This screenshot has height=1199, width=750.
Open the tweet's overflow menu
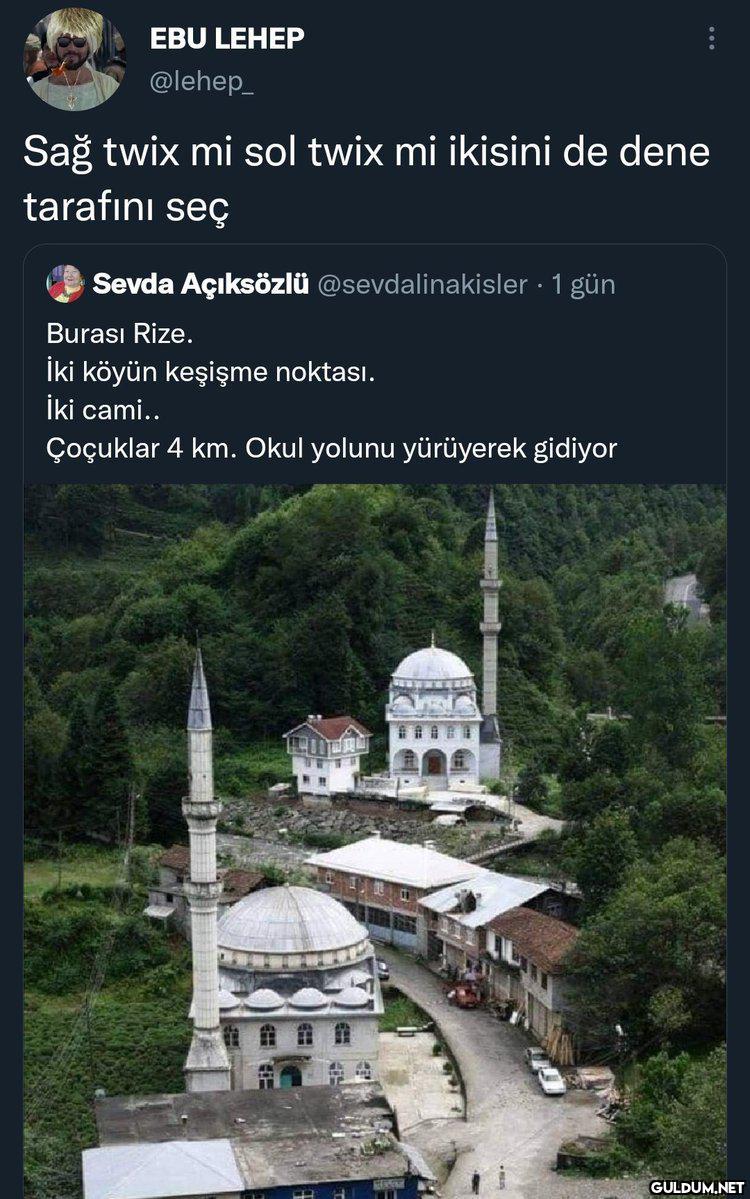[x=711, y=39]
